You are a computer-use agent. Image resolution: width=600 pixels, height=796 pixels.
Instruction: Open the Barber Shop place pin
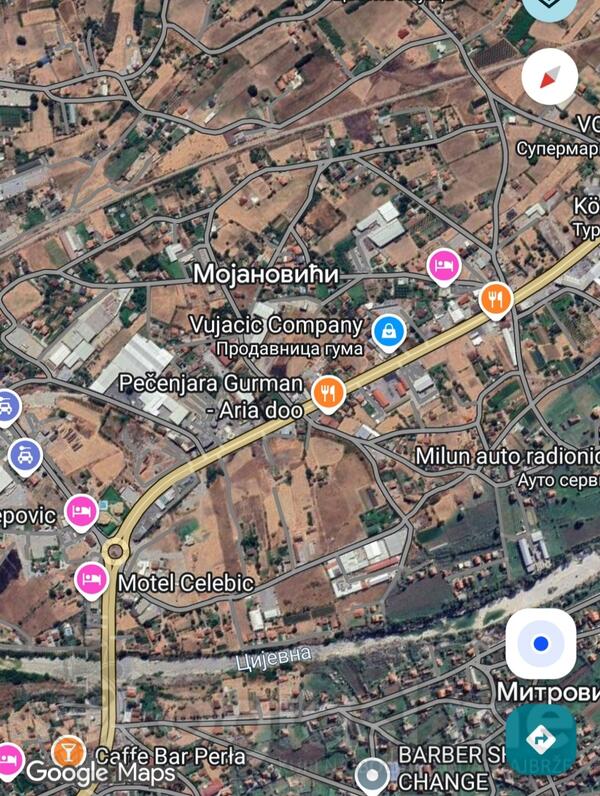[x=373, y=773]
